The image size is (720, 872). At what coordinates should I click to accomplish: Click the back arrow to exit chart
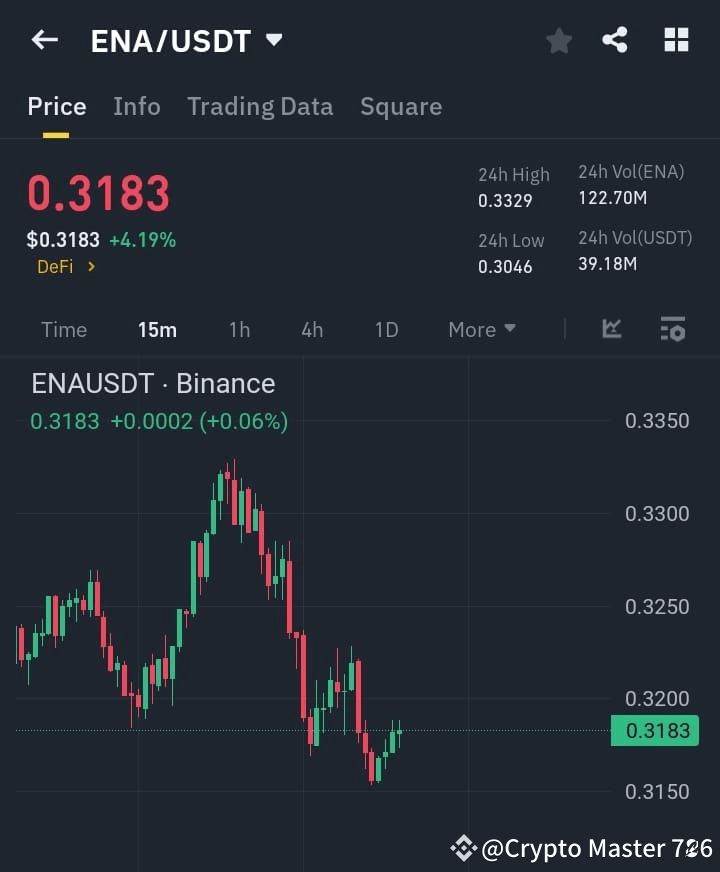[x=43, y=40]
